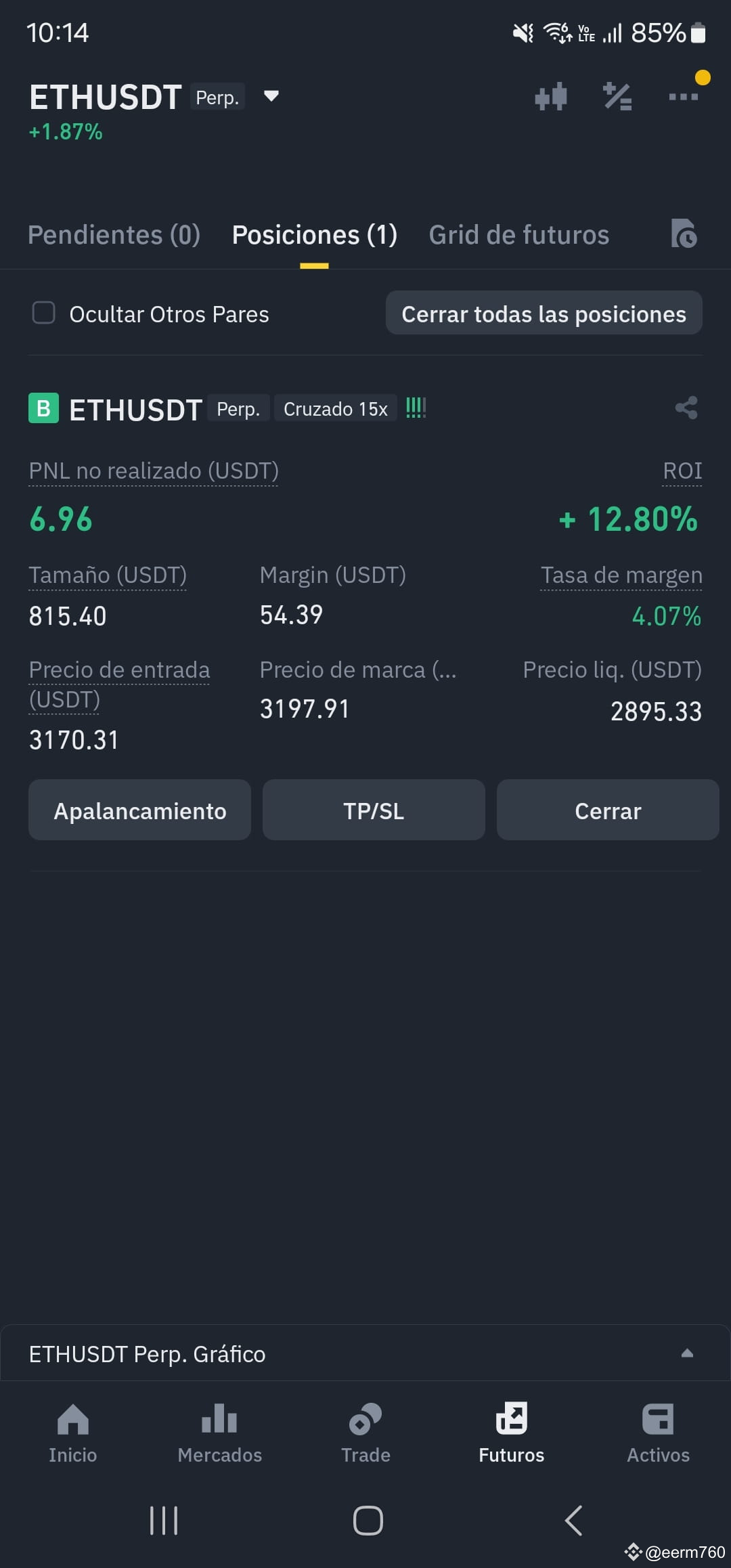Check the Ocultar Otros Pares box
Screen dimensions: 731x1568
[44, 313]
